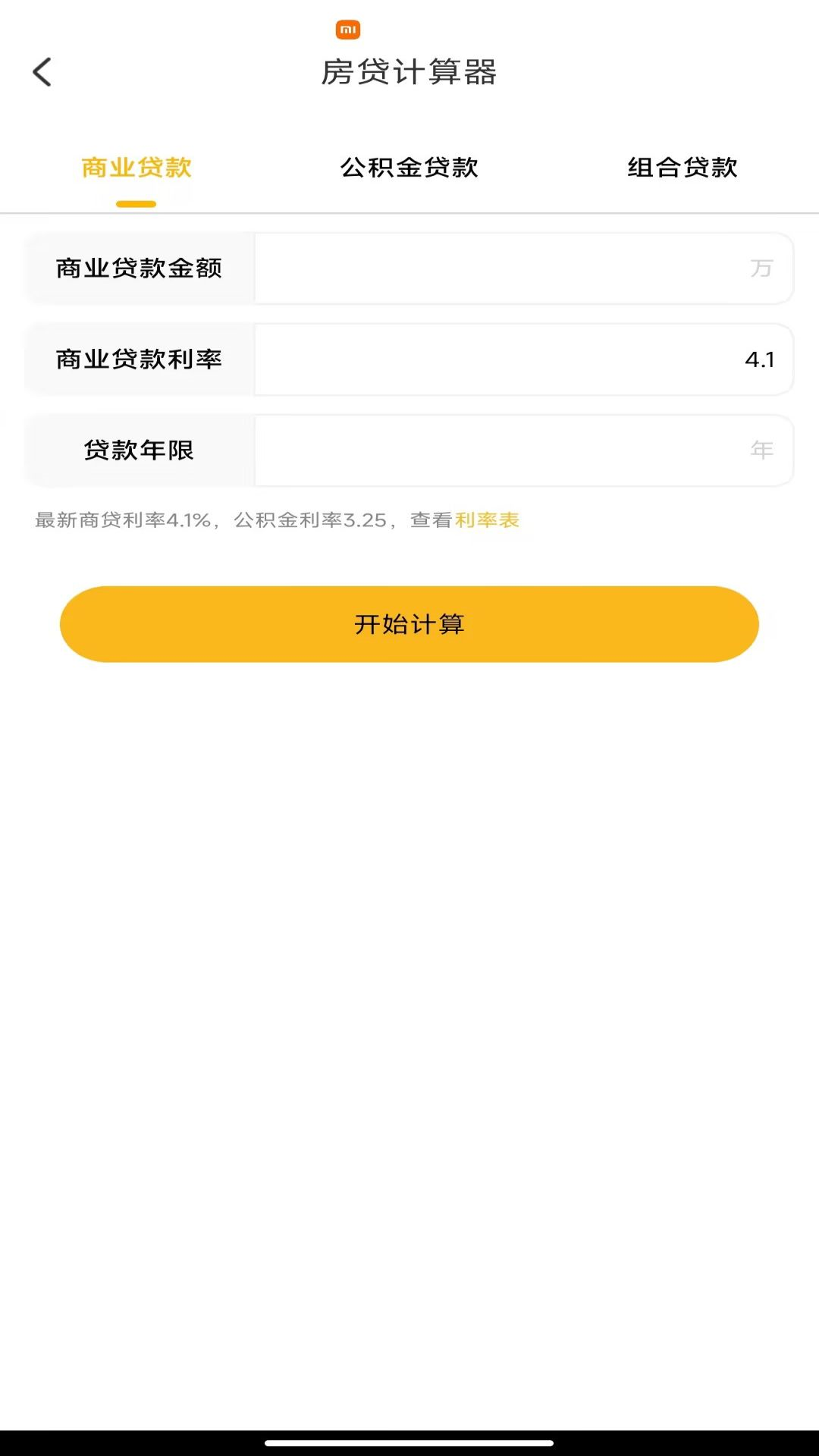Switch to the 公积金贷款 tab

pos(409,168)
